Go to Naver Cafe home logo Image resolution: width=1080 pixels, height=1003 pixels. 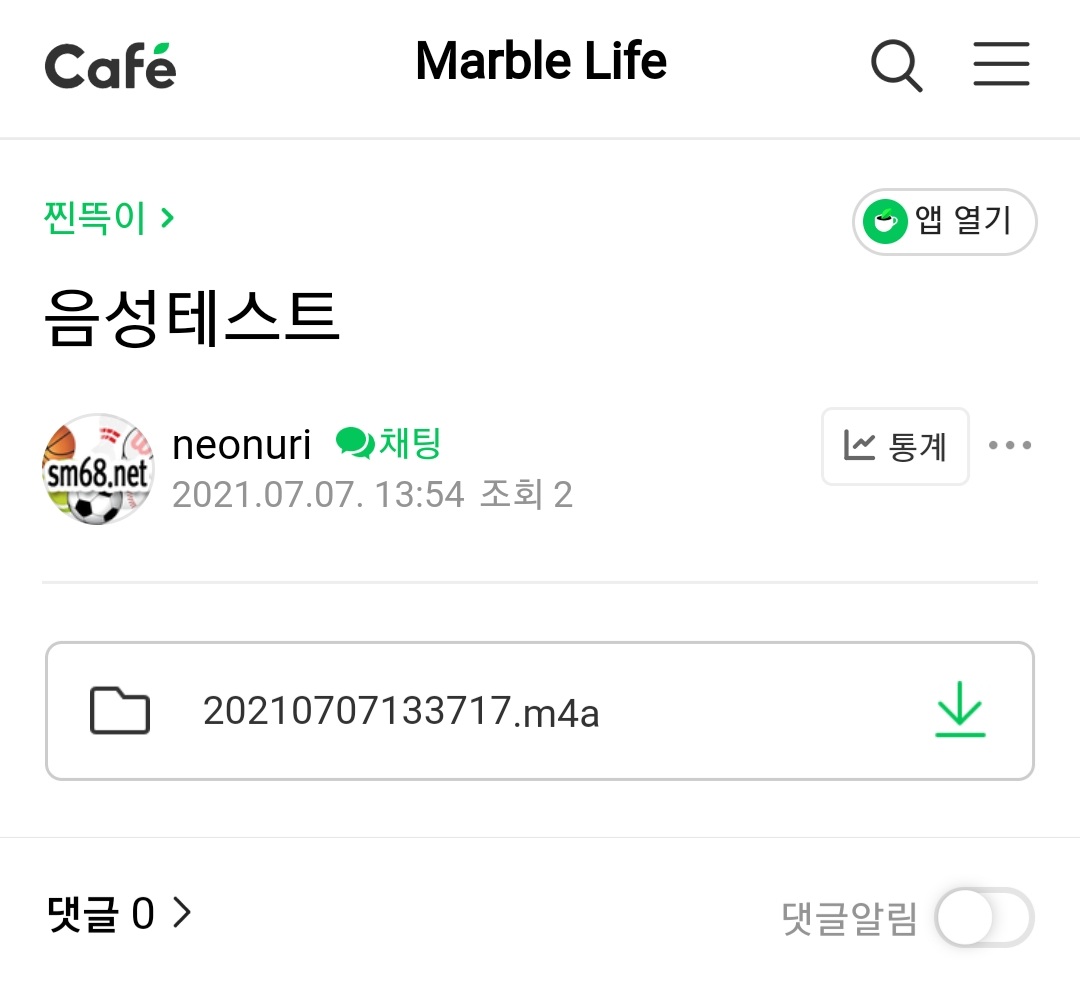click(x=110, y=65)
